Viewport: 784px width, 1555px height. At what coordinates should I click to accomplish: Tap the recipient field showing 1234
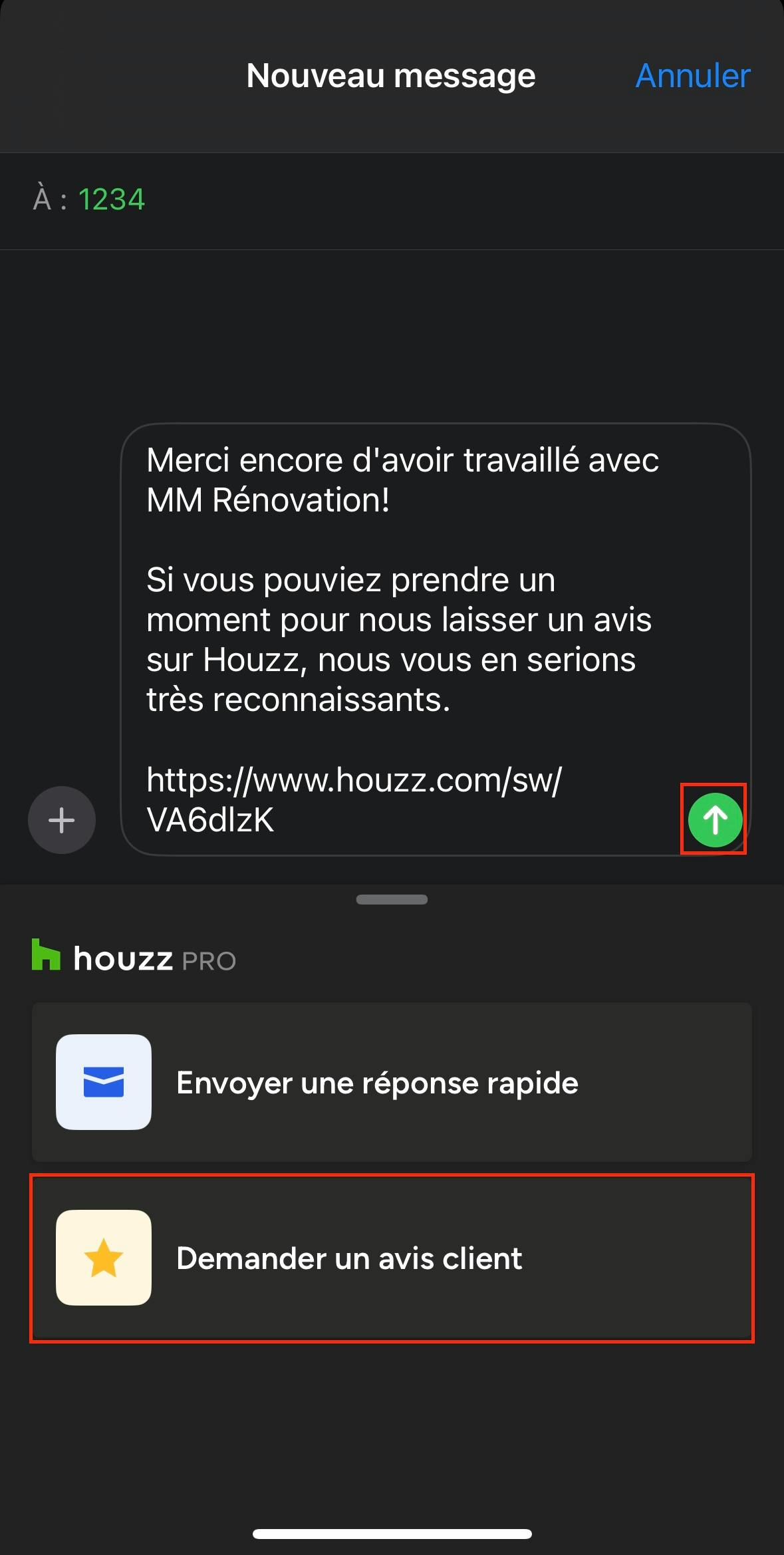point(112,200)
